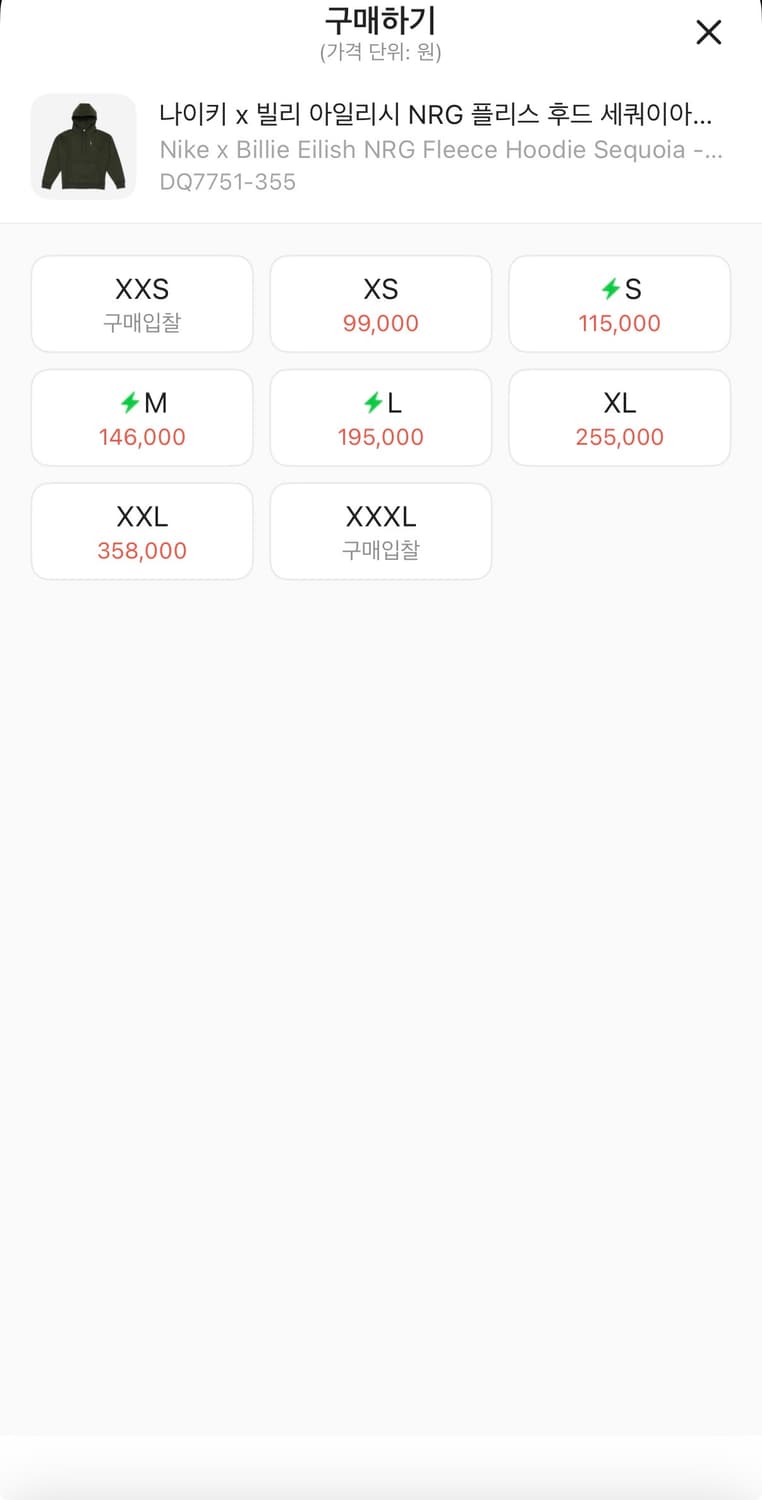Choose 구매입찰 bid option for size XXS
Viewport: 762px width, 1500px height.
tap(141, 304)
